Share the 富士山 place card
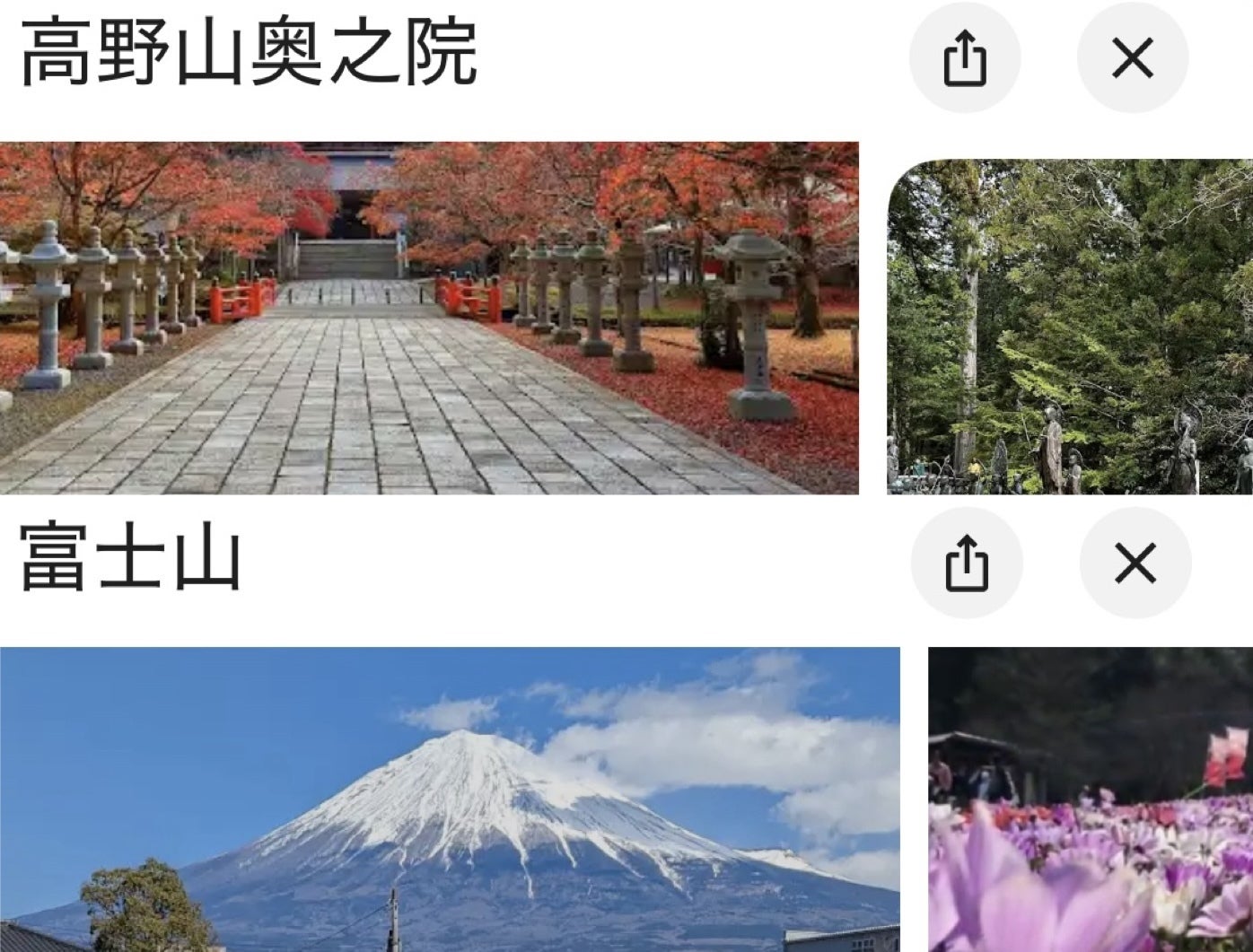Viewport: 1253px width, 952px height. click(x=967, y=563)
